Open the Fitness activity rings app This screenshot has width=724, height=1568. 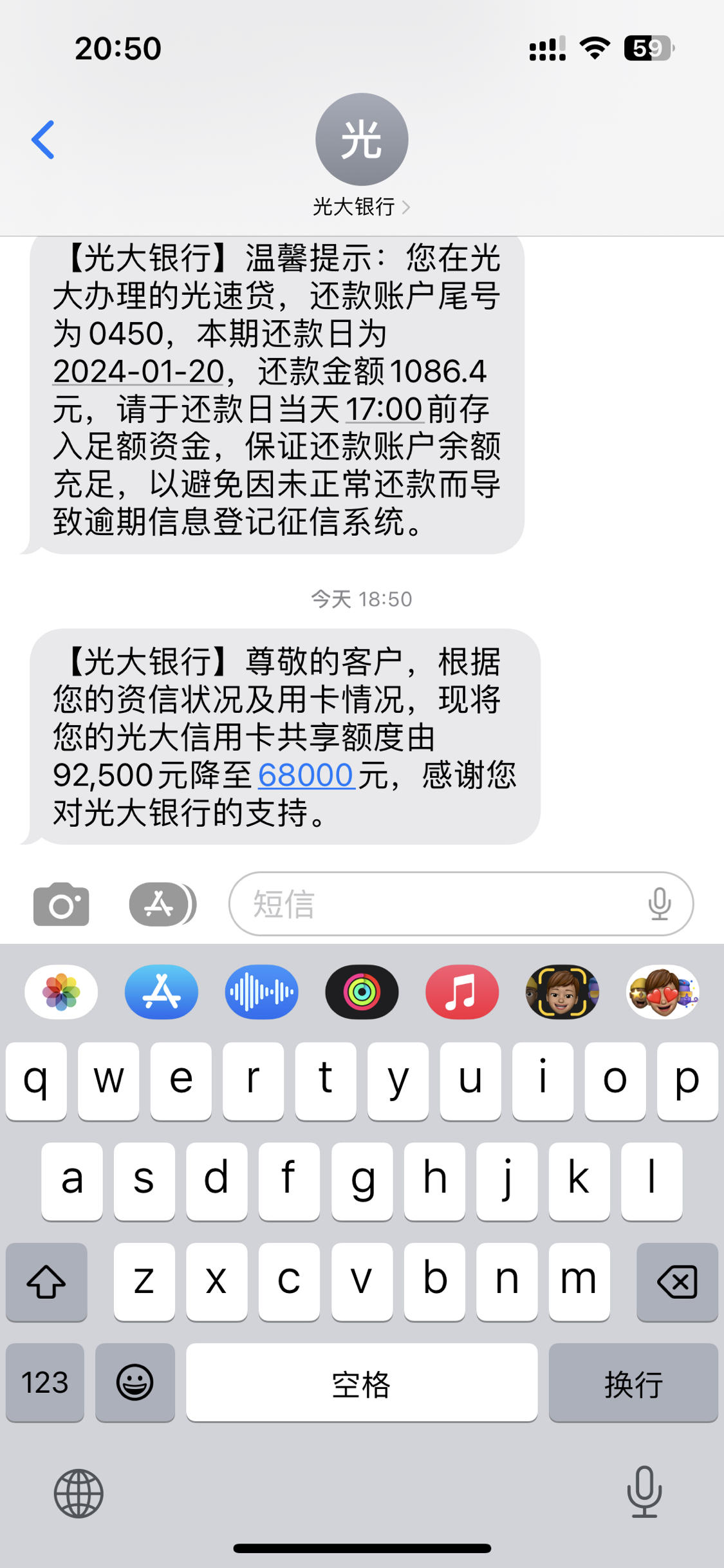[x=362, y=992]
